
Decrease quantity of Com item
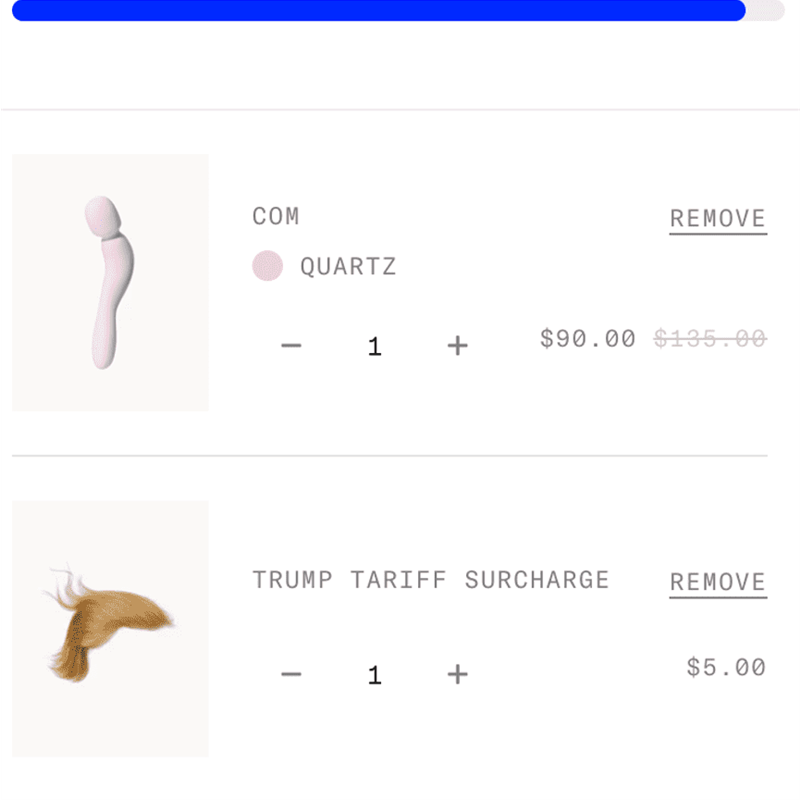coord(291,346)
